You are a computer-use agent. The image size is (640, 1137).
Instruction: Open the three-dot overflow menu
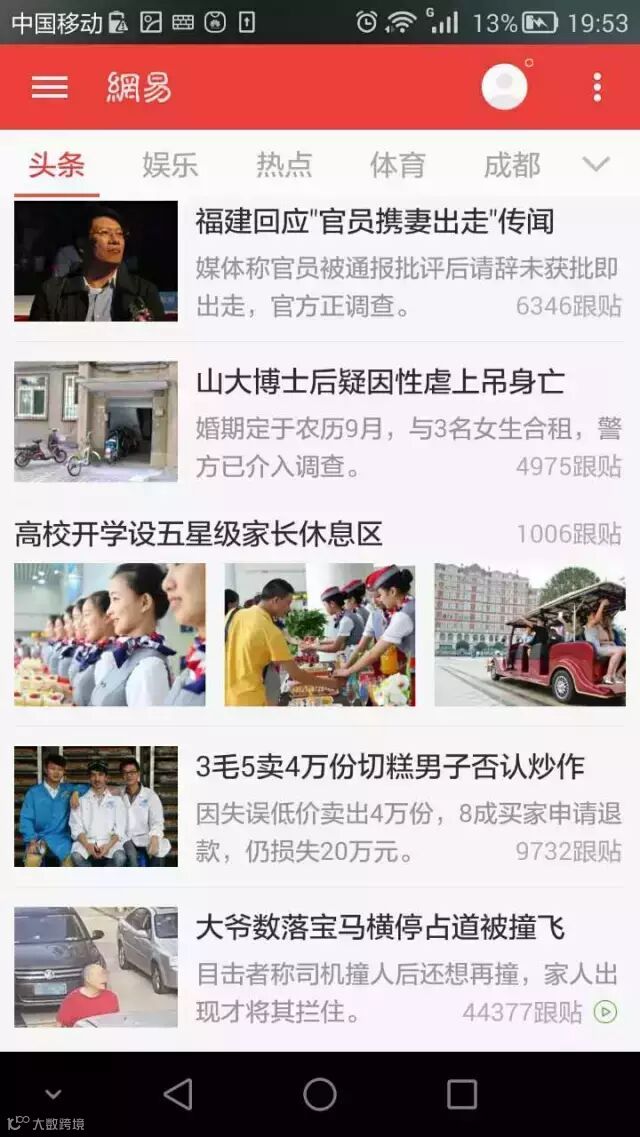597,88
